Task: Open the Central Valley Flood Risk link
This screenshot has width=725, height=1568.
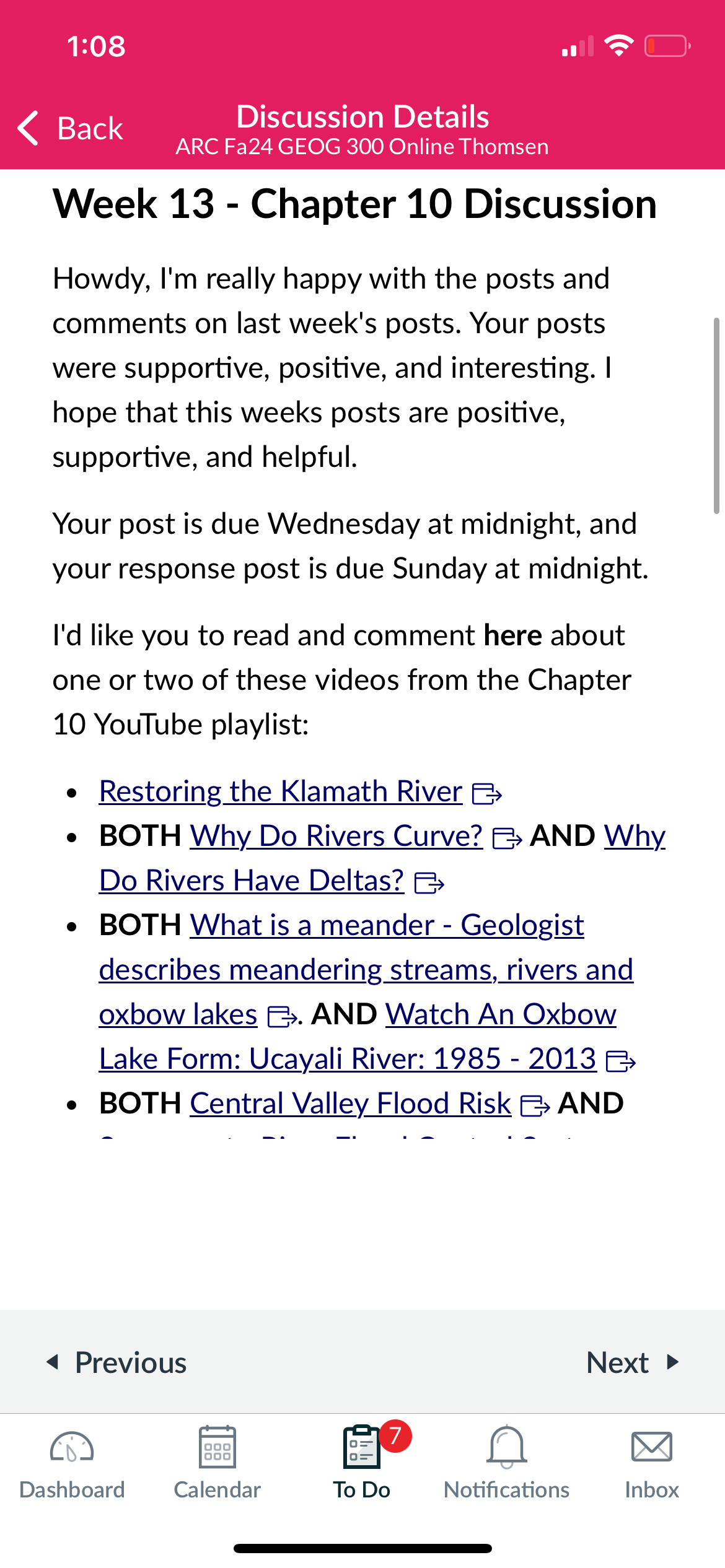Action: tap(351, 1104)
